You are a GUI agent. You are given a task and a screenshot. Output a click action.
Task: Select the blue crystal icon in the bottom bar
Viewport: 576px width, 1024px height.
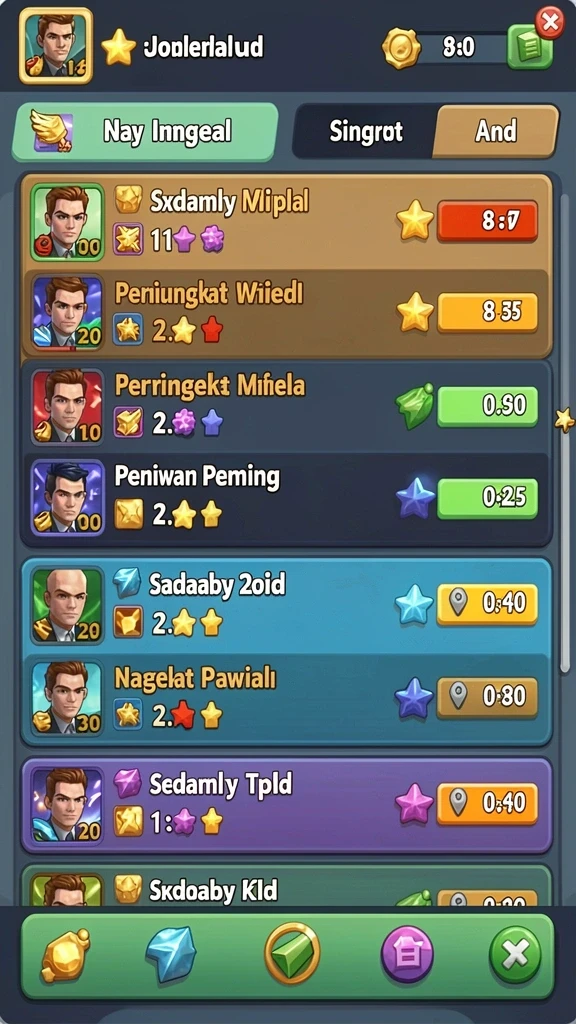pyautogui.click(x=171, y=955)
